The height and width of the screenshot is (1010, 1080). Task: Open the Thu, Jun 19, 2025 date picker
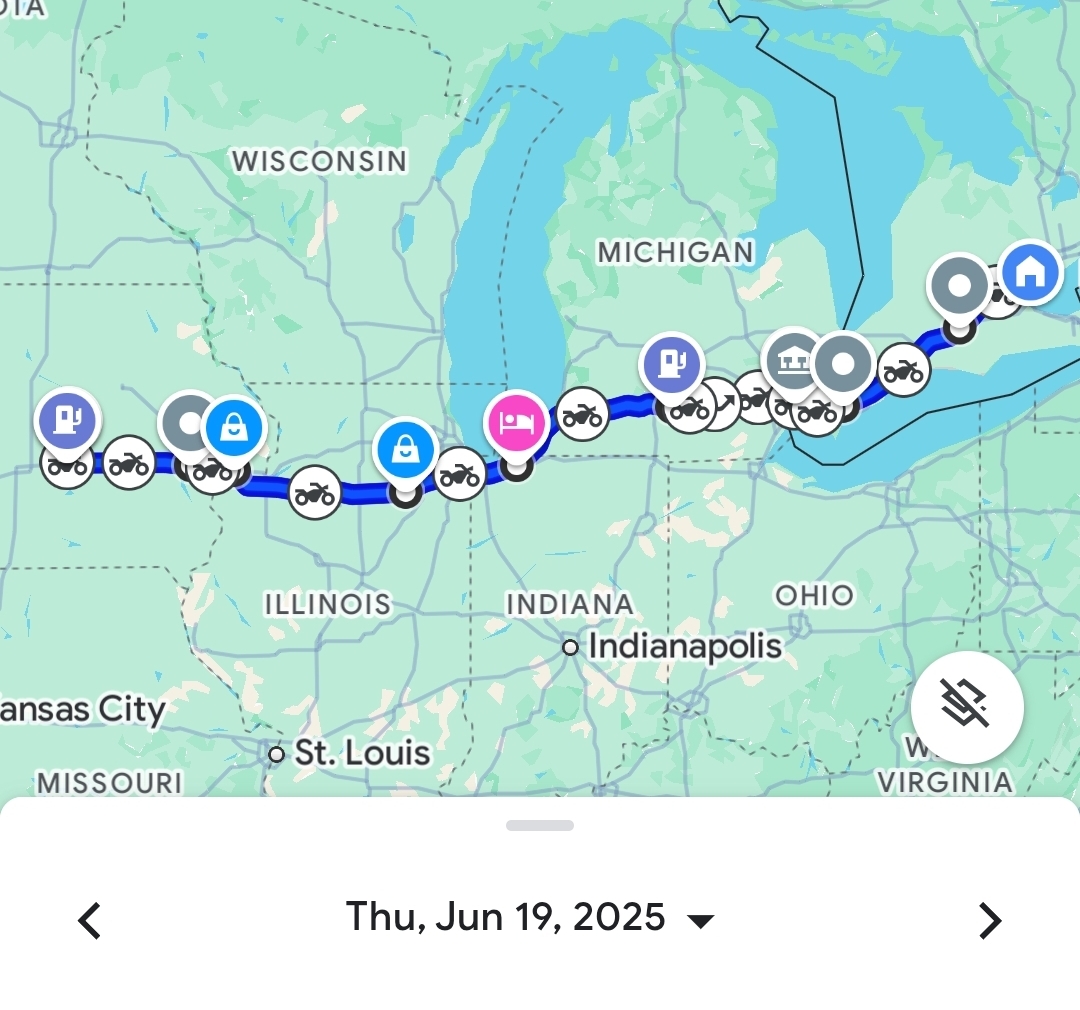[x=530, y=917]
